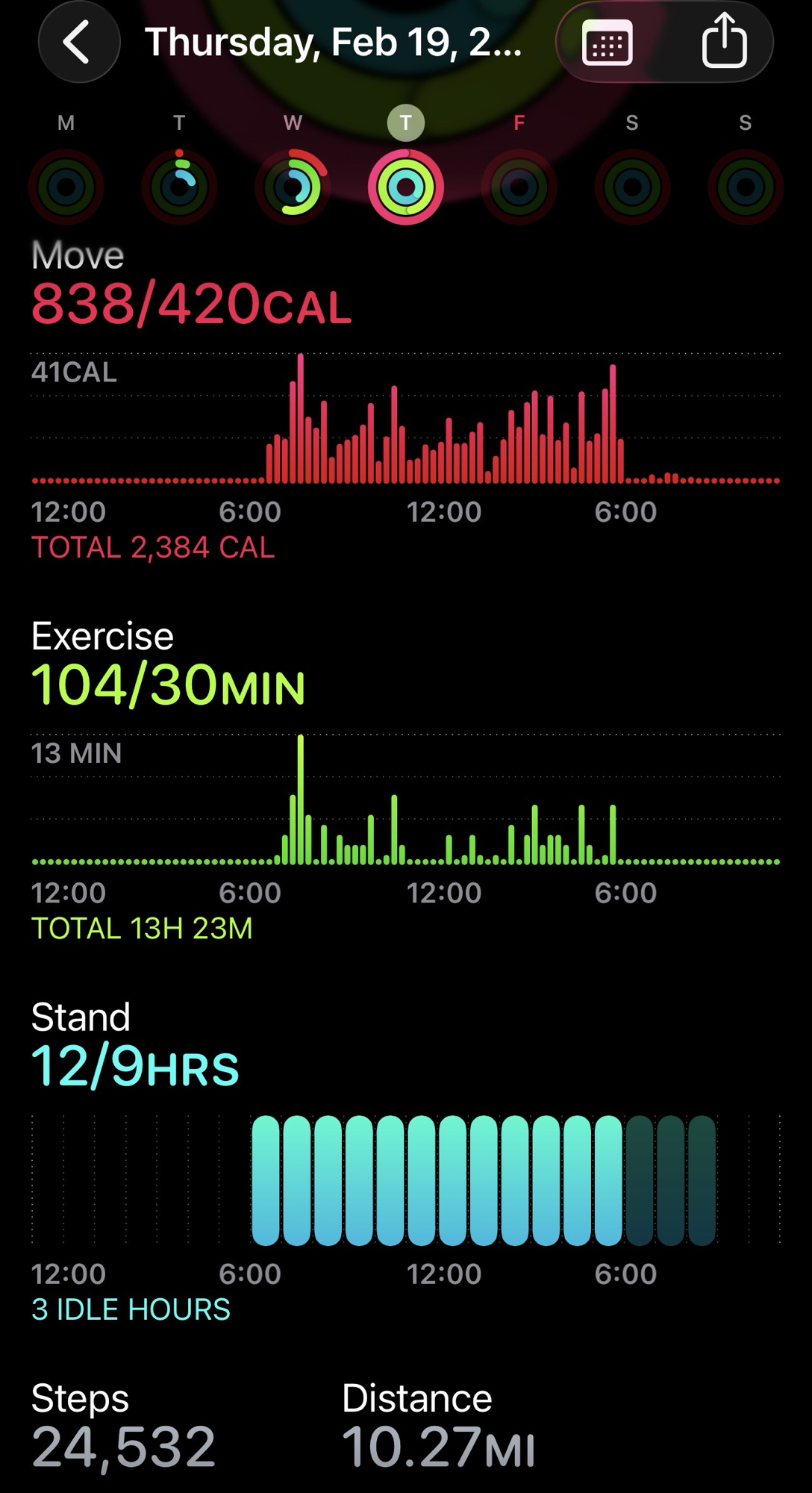Open the calendar view

607,43
